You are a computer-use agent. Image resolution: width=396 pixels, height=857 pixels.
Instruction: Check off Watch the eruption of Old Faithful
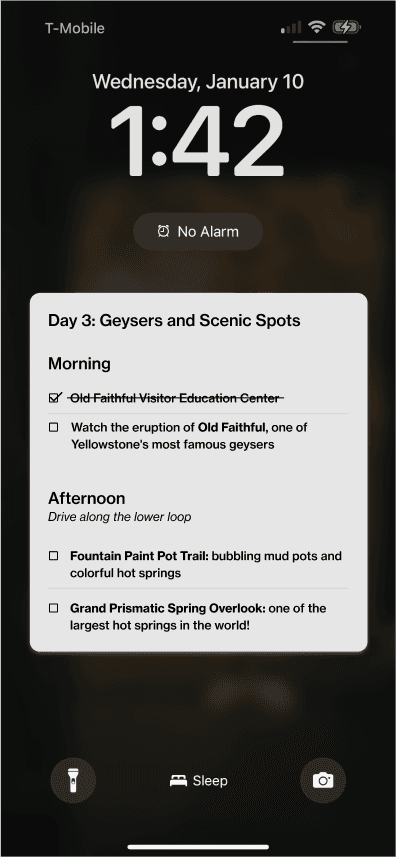pyautogui.click(x=54, y=427)
